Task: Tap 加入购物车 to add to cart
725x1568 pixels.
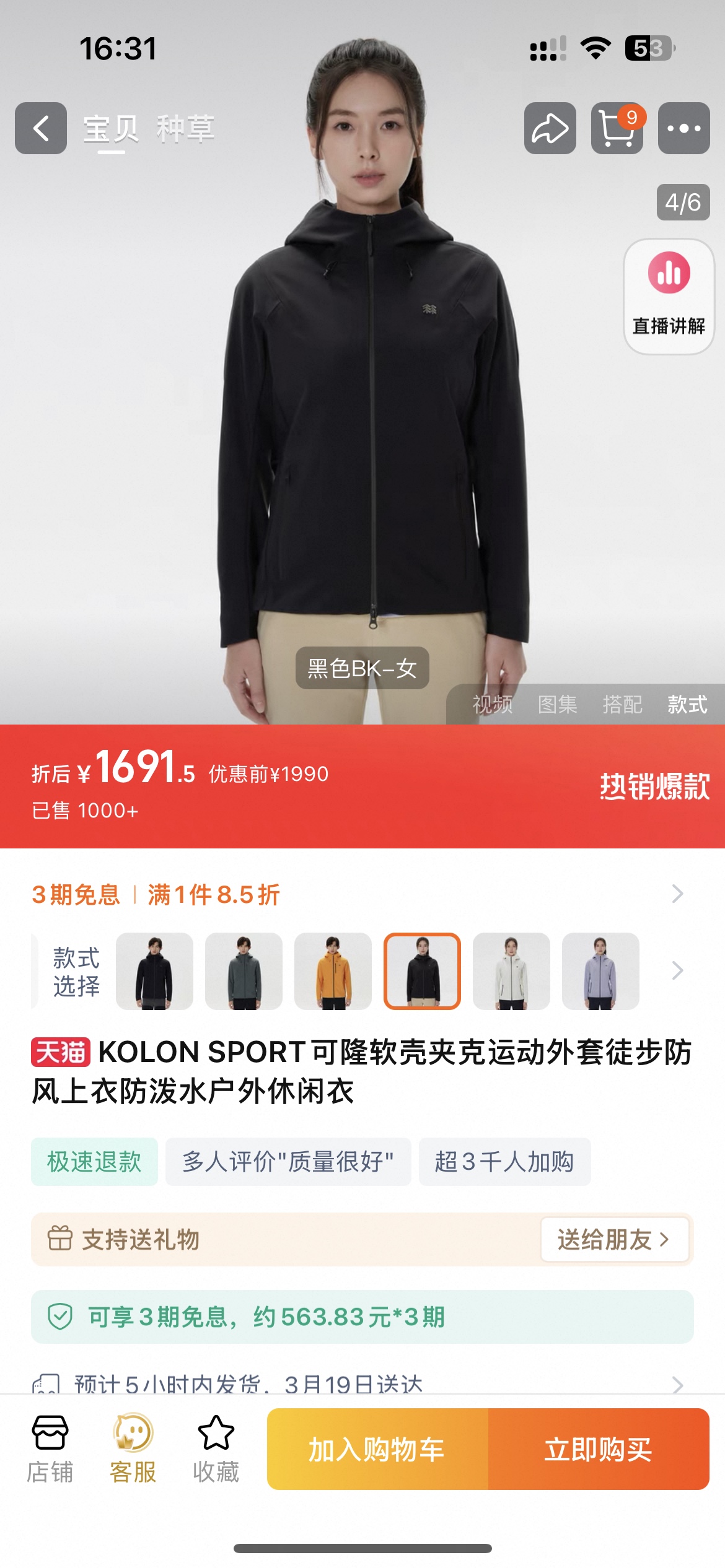Action: click(377, 1449)
